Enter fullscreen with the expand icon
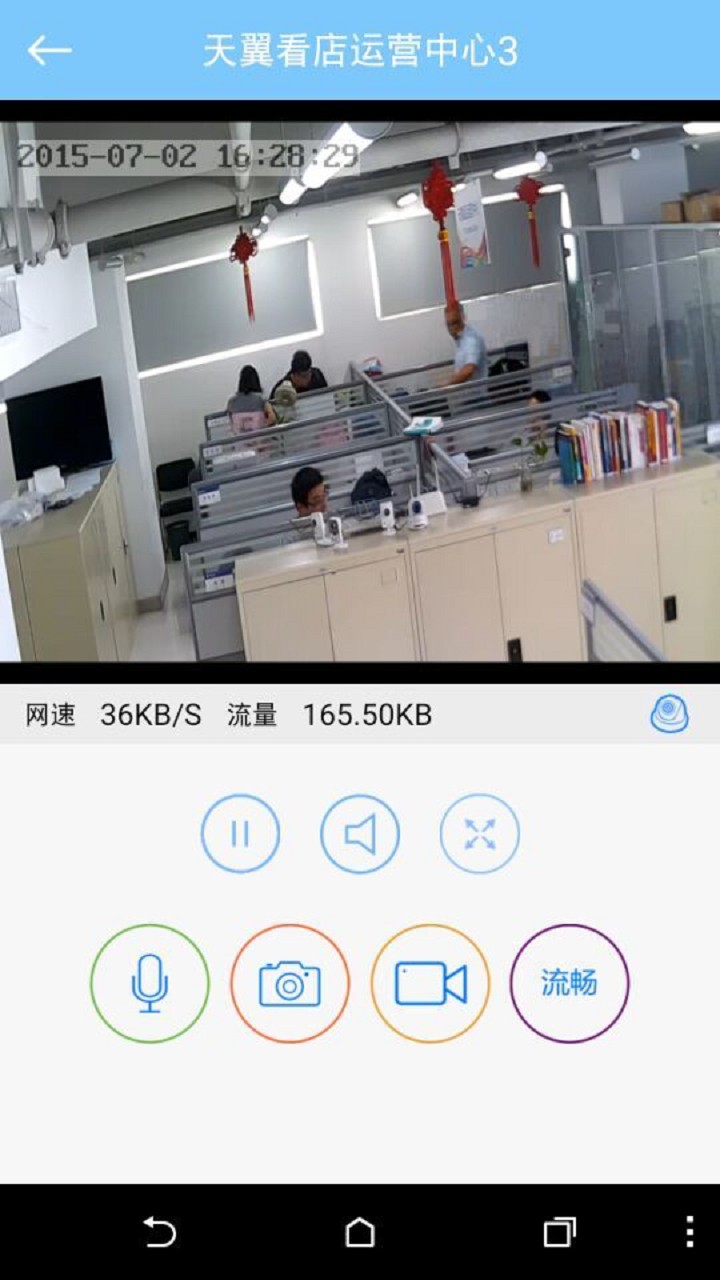720x1280 pixels. coord(479,833)
